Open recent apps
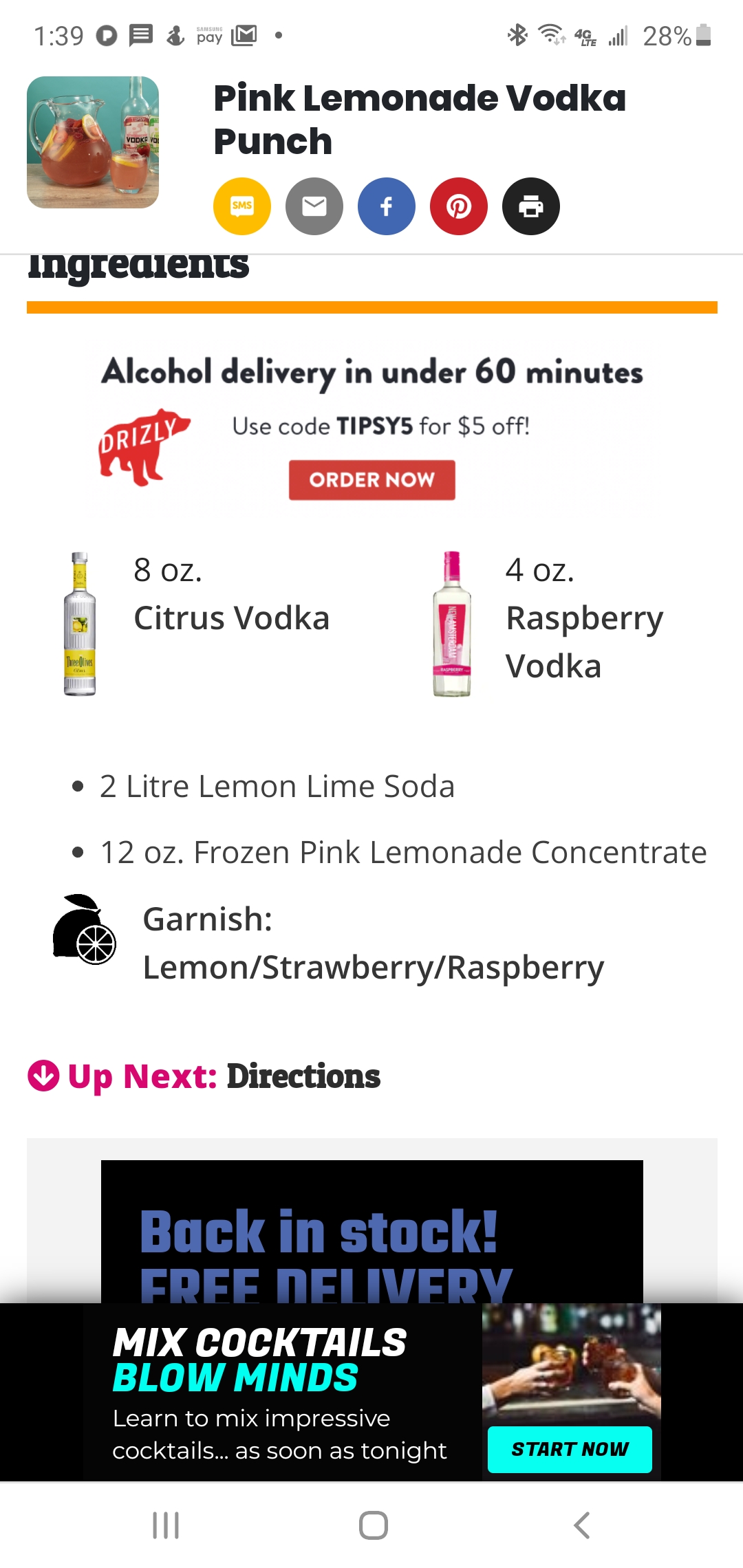Image resolution: width=743 pixels, height=1568 pixels. click(x=166, y=1525)
